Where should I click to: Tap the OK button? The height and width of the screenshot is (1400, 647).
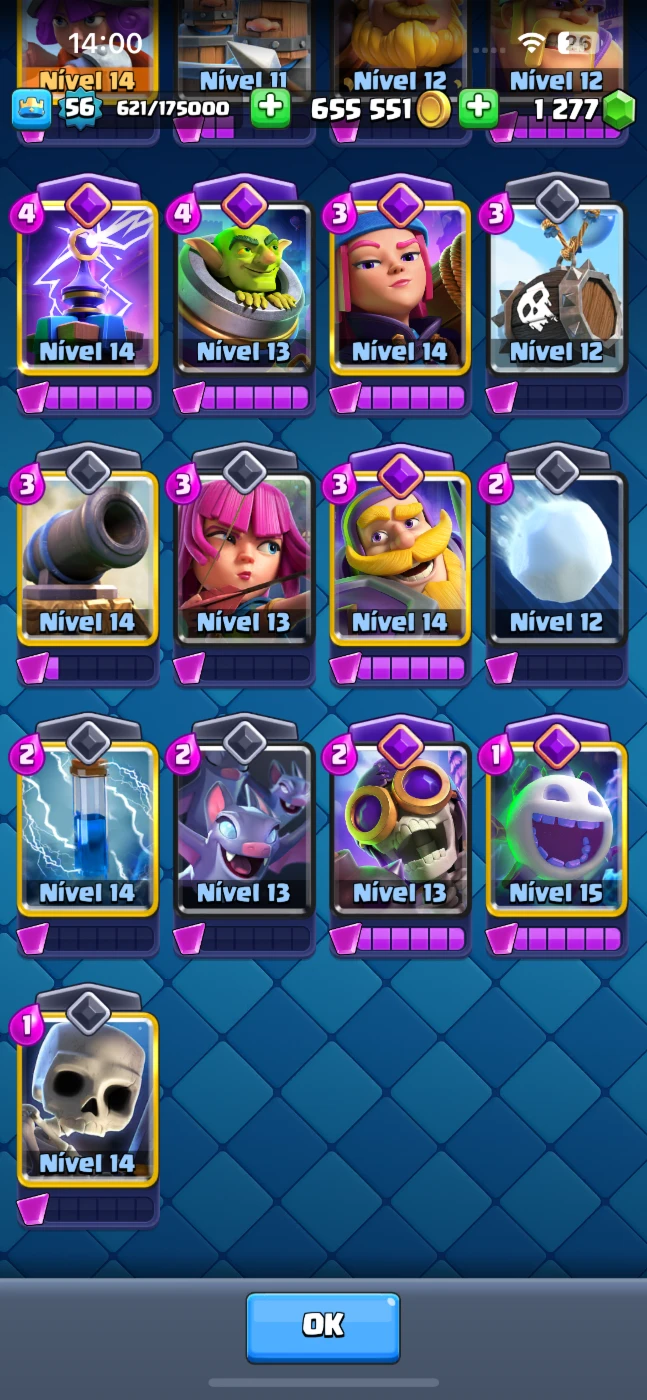pos(323,1326)
